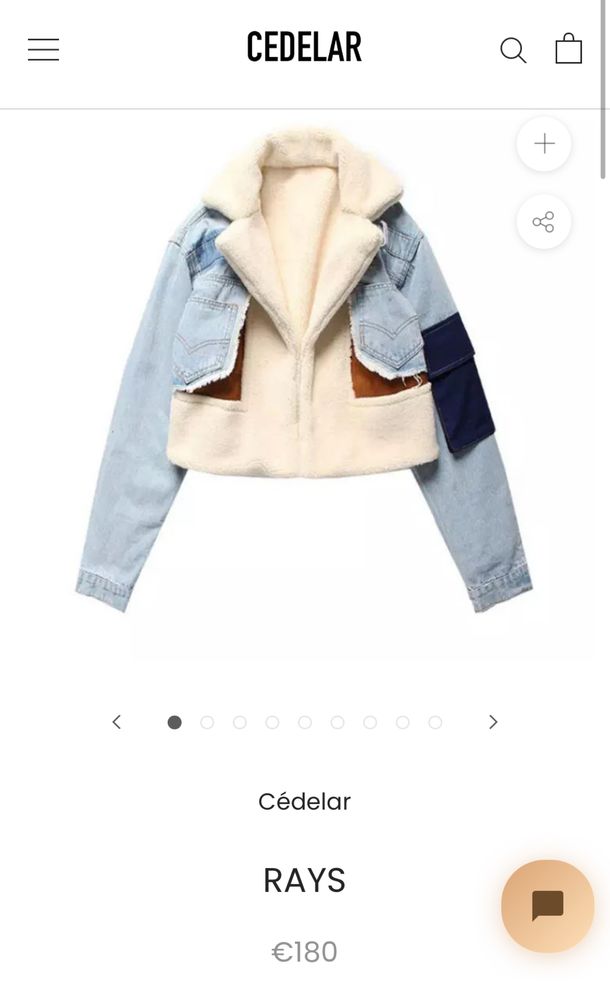Open the hamburger navigation menu

(43, 49)
